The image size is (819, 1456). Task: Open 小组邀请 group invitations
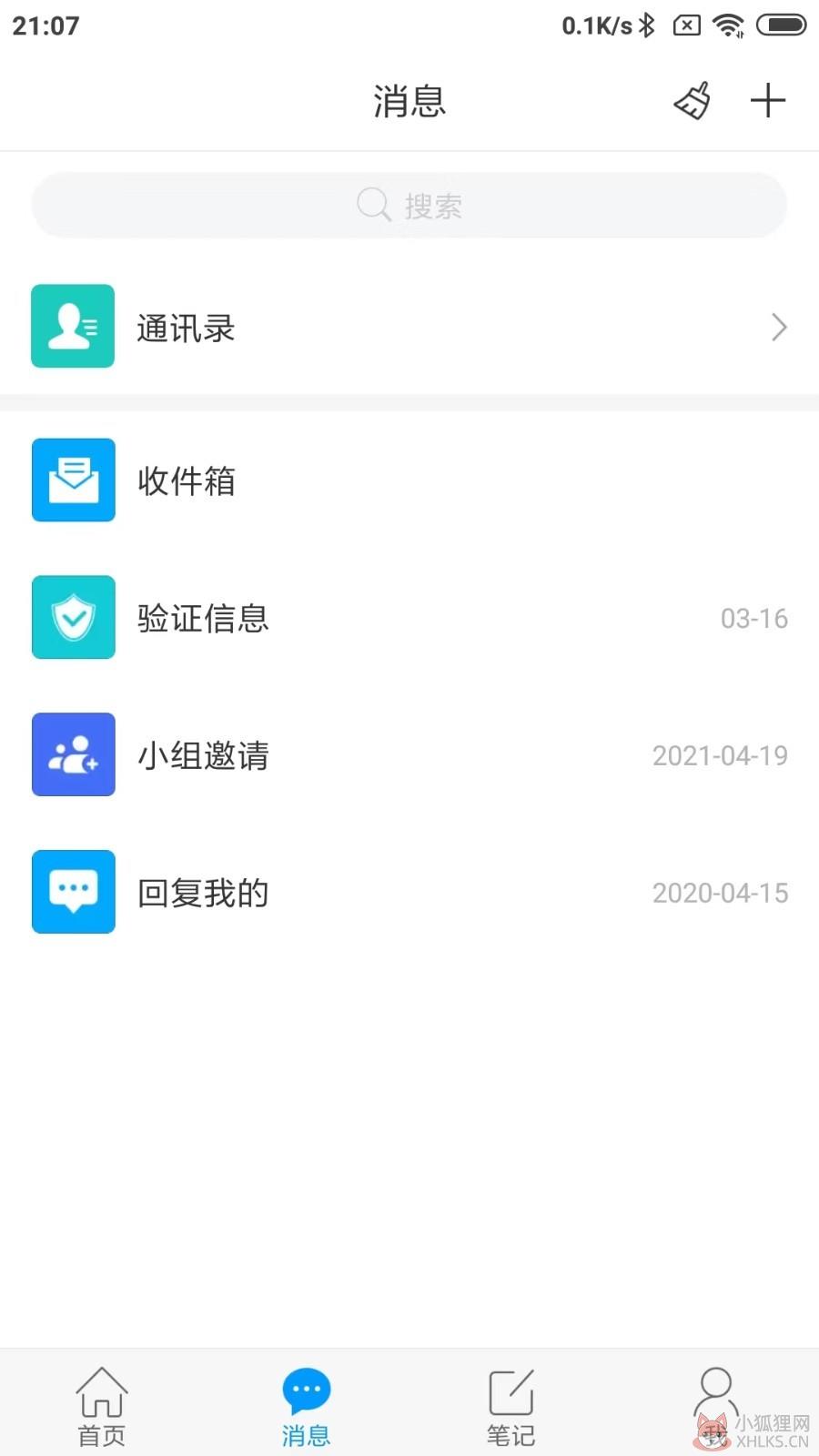(409, 755)
